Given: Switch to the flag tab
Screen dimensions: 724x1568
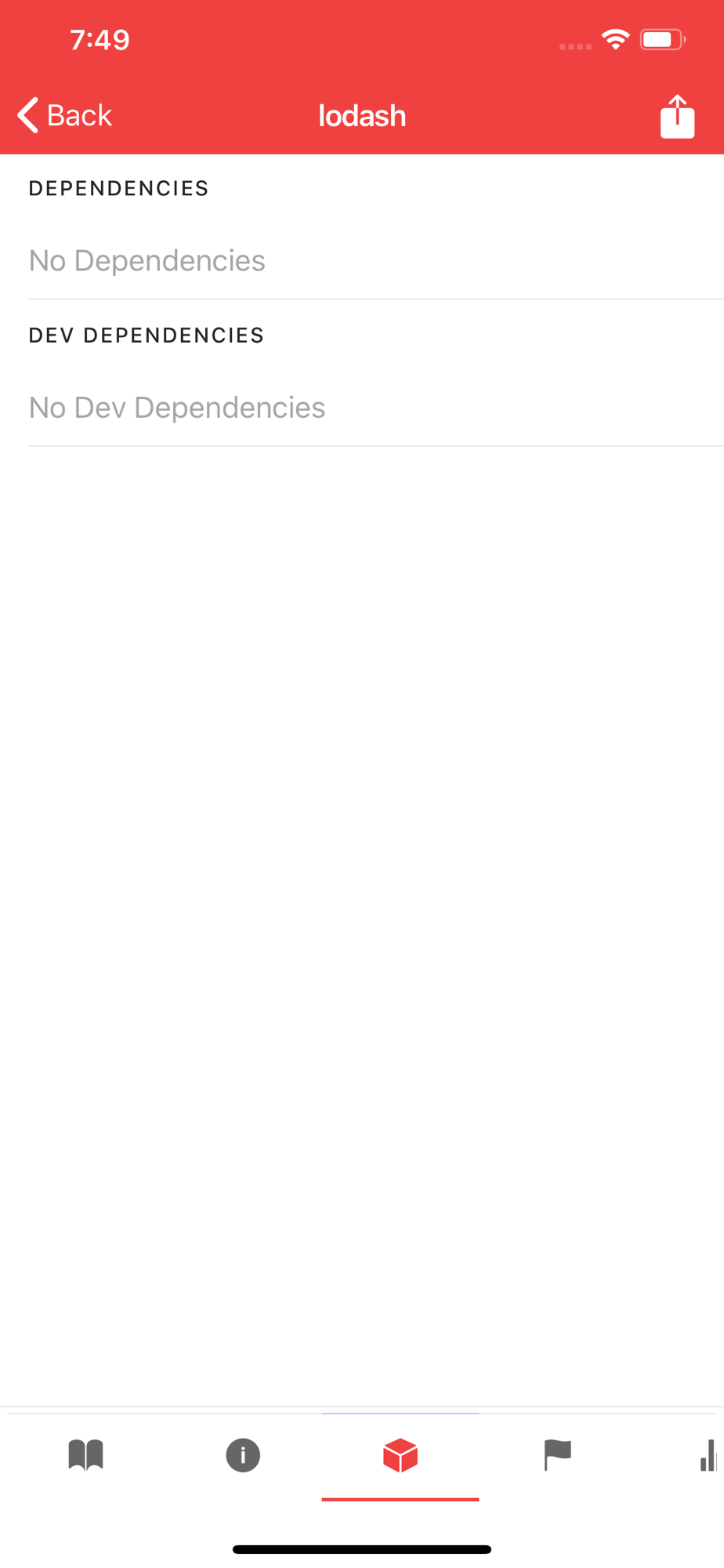Looking at the screenshot, I should click(x=557, y=1455).
